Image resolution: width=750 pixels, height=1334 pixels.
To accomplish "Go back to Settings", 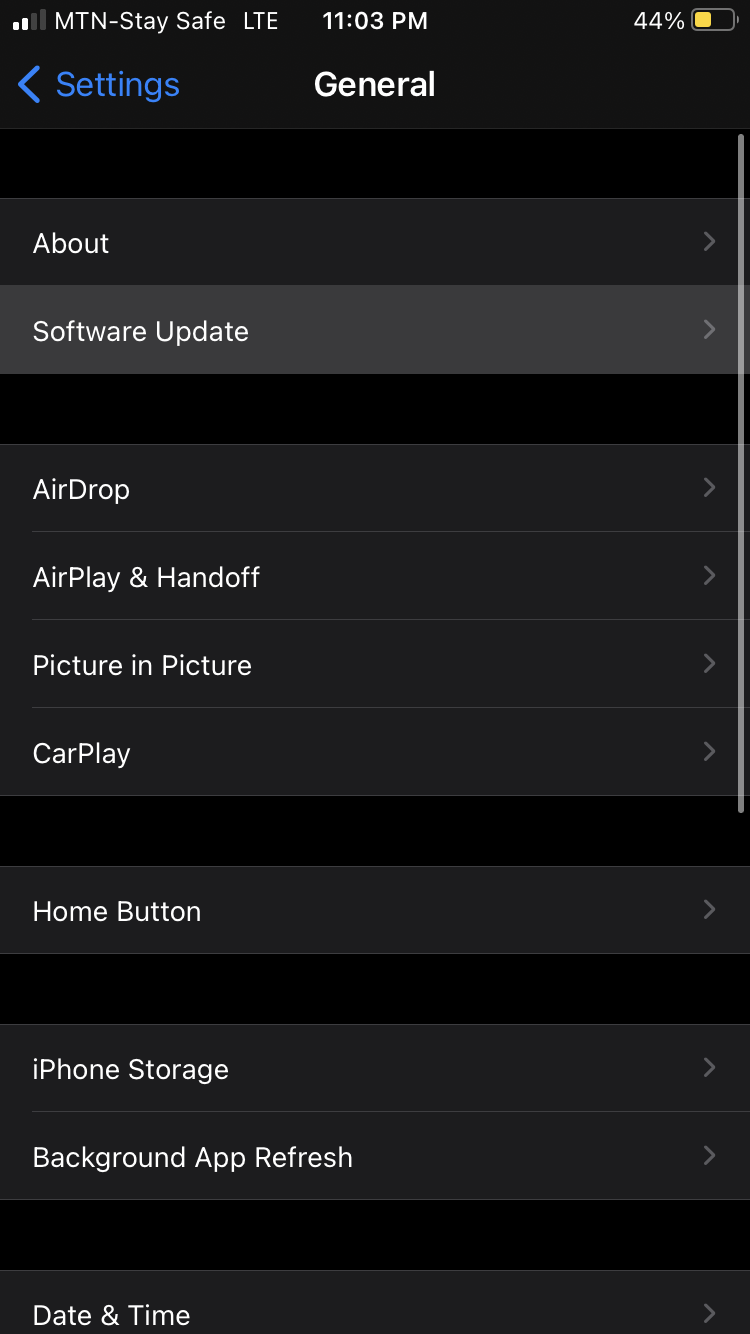I will coord(99,85).
